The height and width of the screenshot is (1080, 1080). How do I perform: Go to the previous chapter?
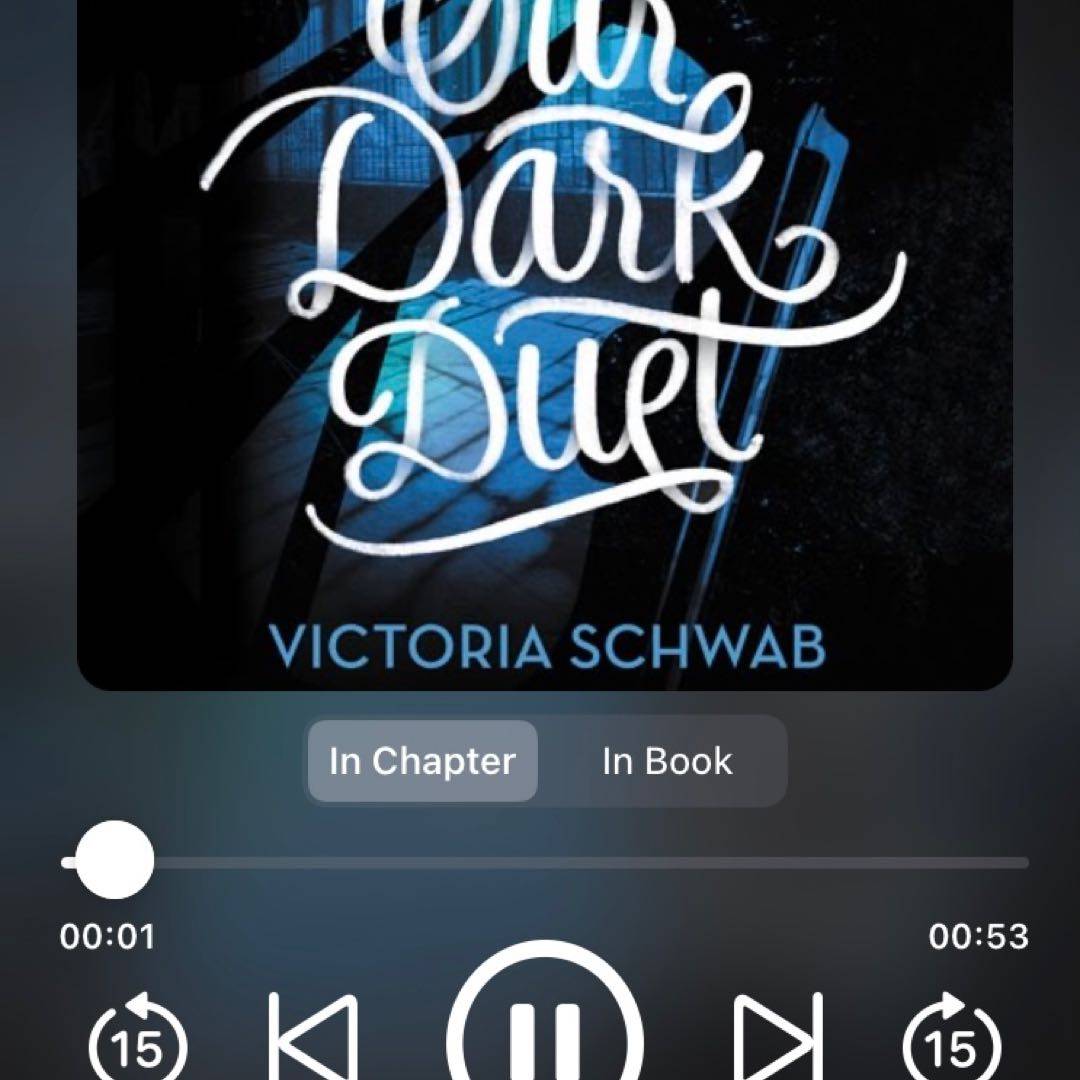click(x=313, y=1040)
